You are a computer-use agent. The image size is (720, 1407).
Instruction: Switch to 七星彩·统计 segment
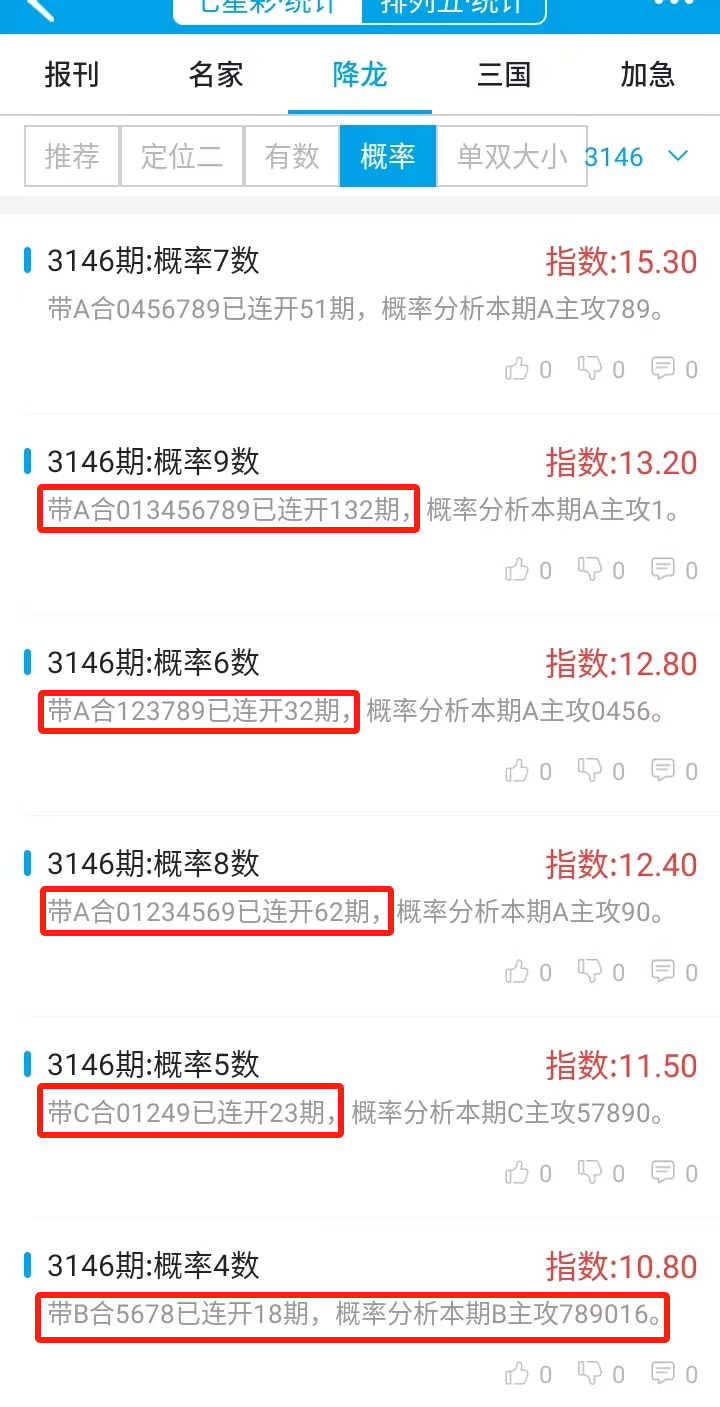(266, 8)
